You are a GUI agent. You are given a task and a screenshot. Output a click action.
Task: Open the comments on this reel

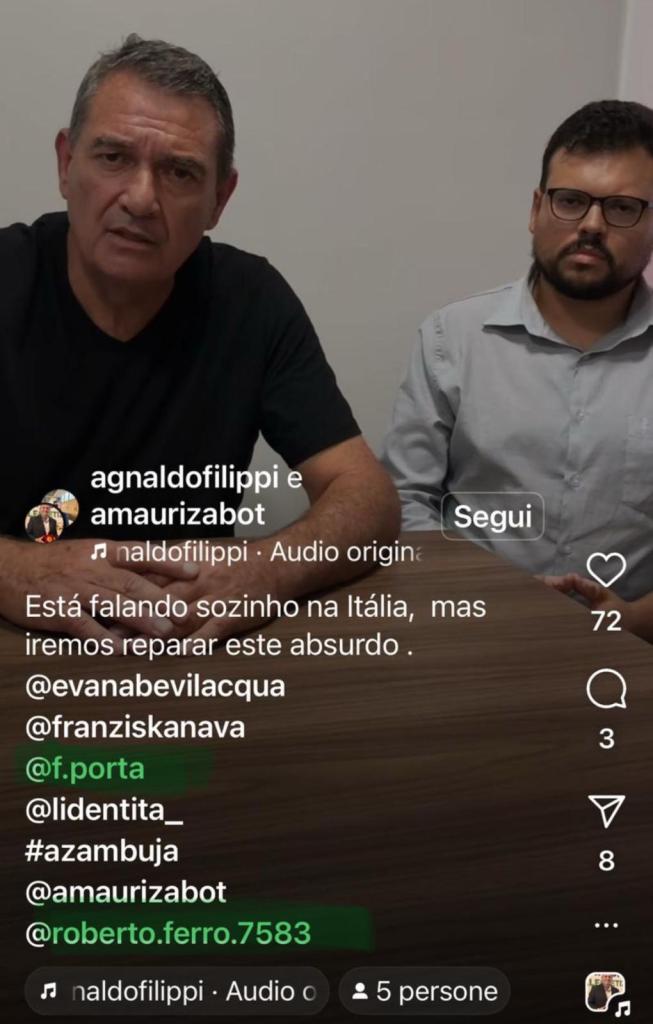pyautogui.click(x=606, y=689)
